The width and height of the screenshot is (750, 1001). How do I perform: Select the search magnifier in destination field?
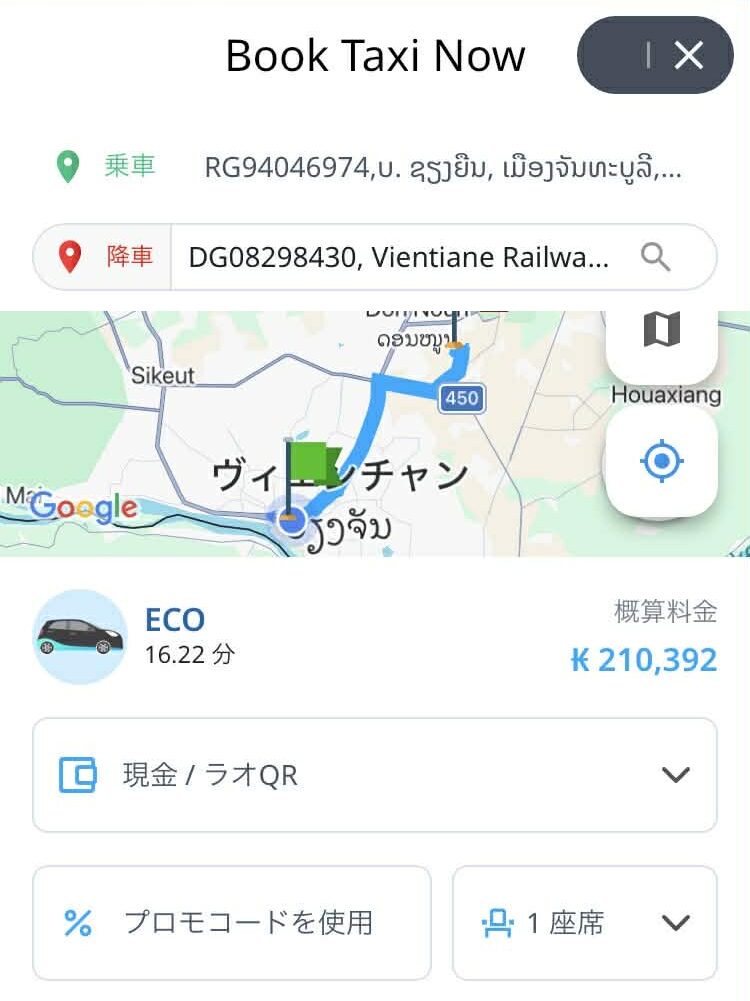pyautogui.click(x=657, y=257)
